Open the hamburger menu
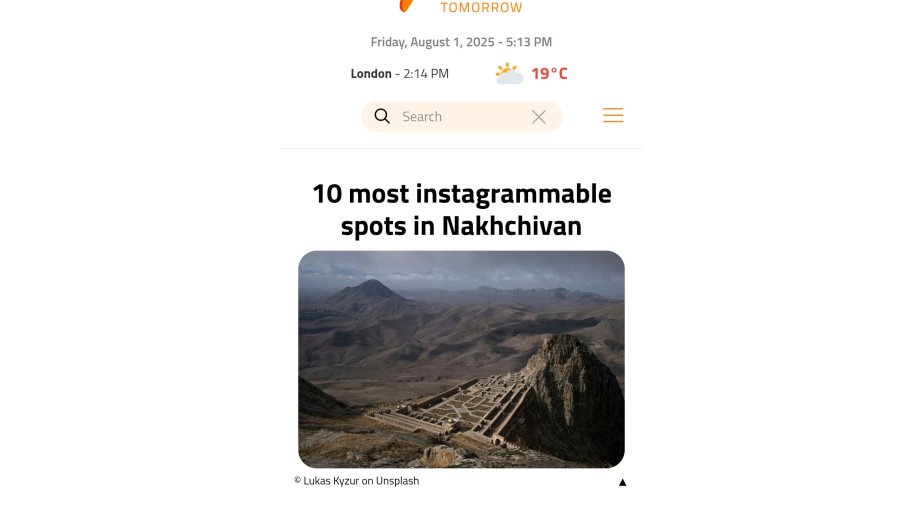The image size is (923, 519). coord(613,116)
